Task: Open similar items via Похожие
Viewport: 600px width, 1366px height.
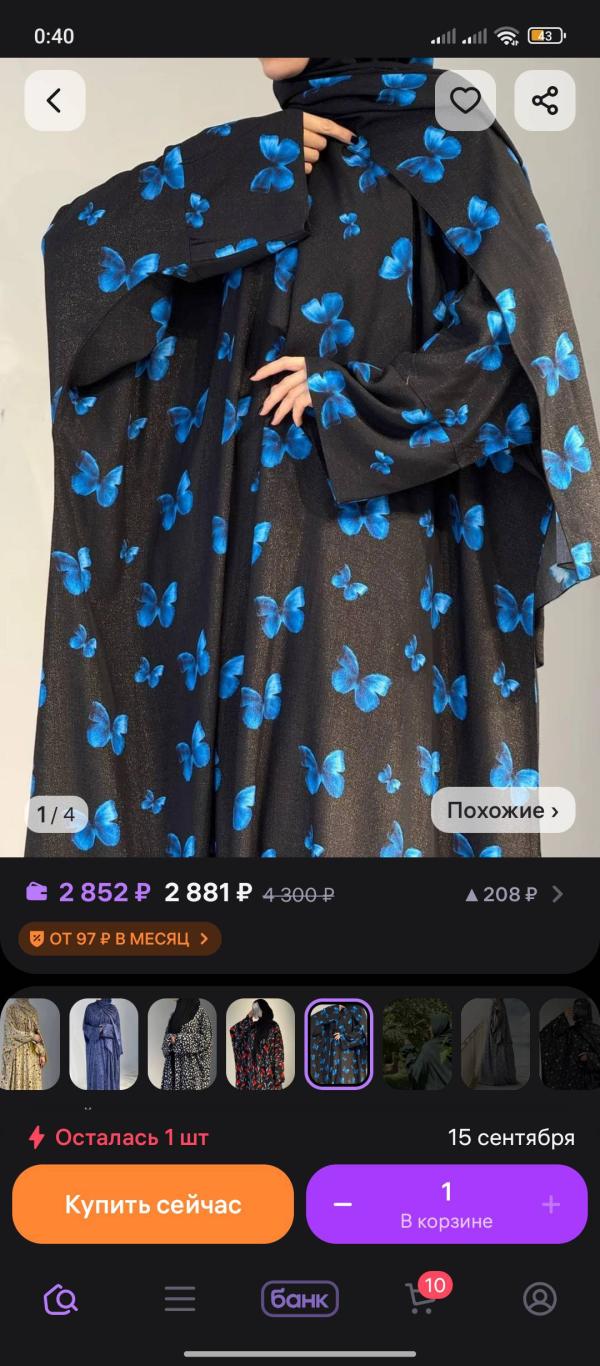Action: click(503, 810)
